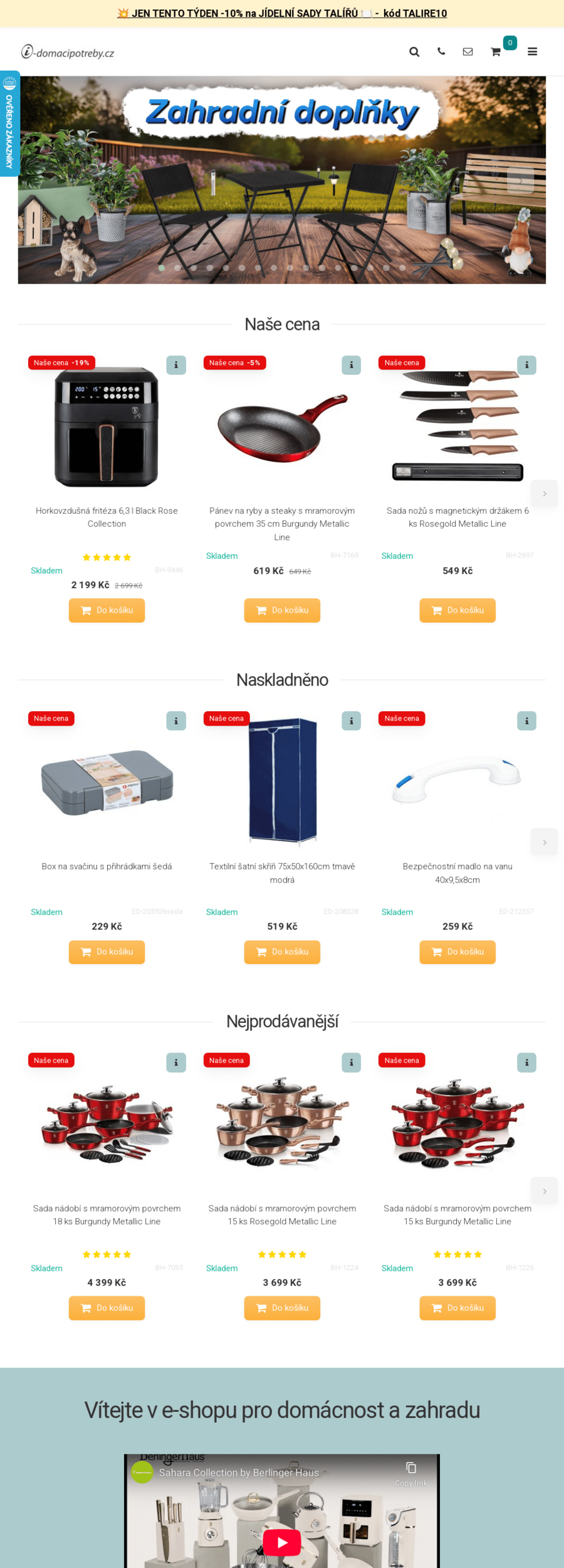Open the Zahradní doplňky banner
The height and width of the screenshot is (1568, 564).
[x=282, y=180]
